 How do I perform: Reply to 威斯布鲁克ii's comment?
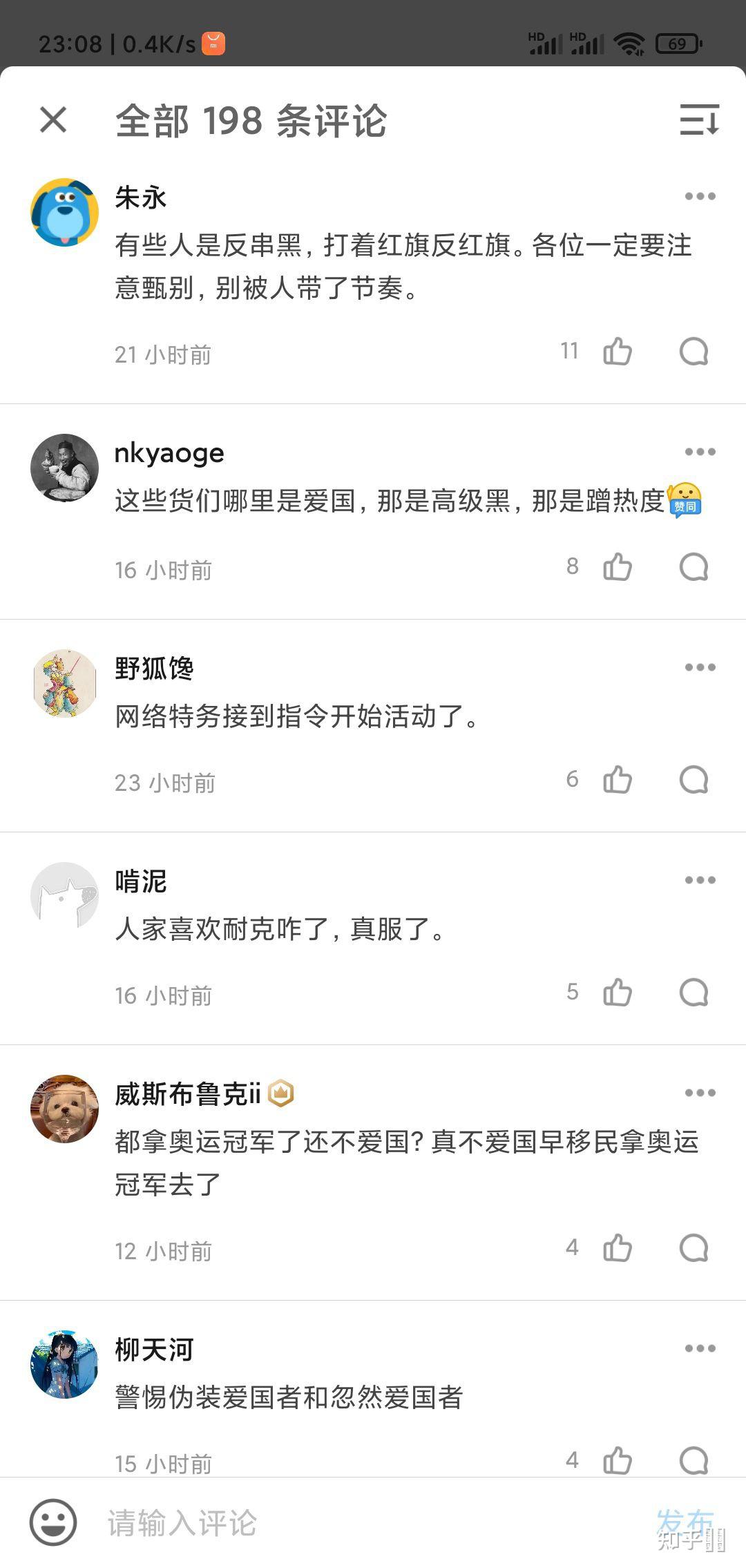pyautogui.click(x=694, y=1248)
